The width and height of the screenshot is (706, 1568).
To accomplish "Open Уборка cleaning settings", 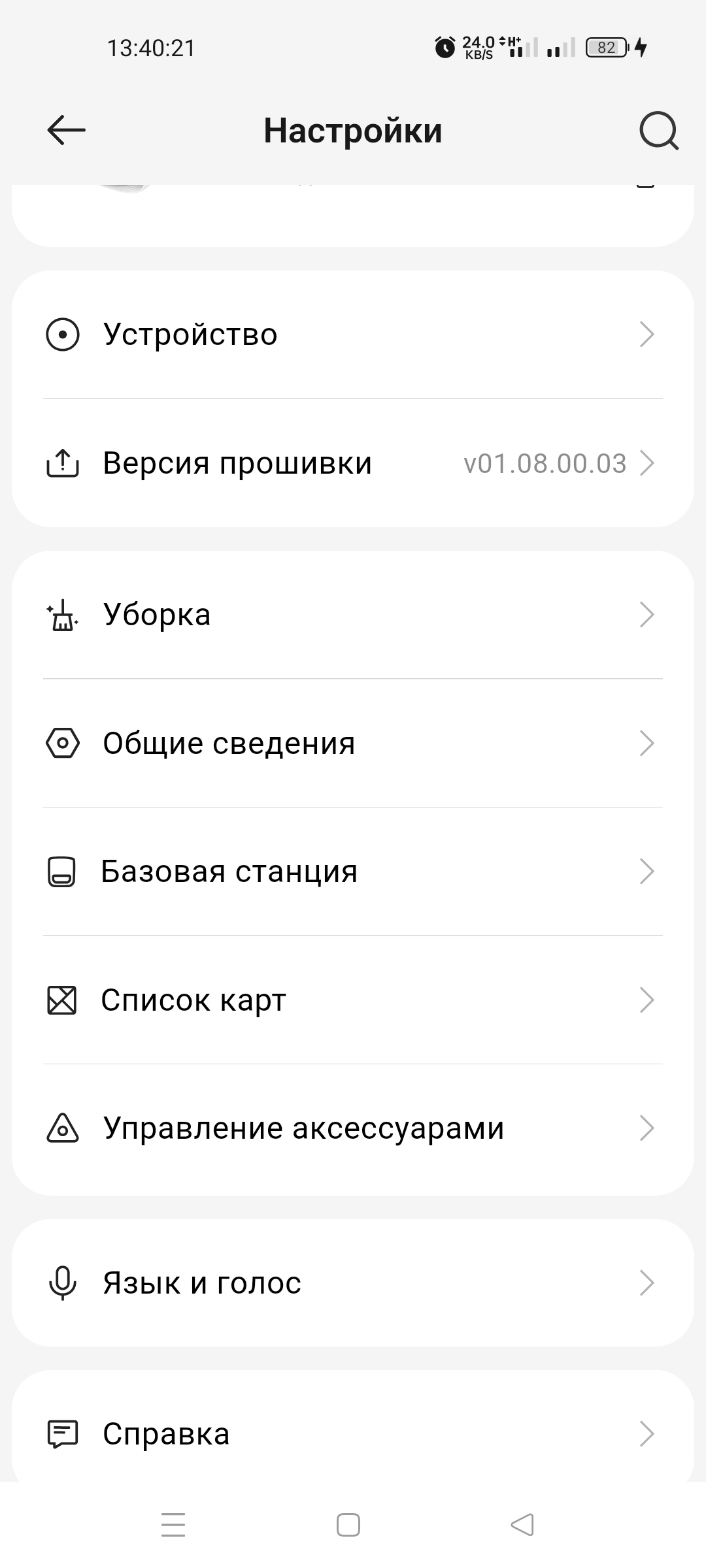I will (353, 615).
